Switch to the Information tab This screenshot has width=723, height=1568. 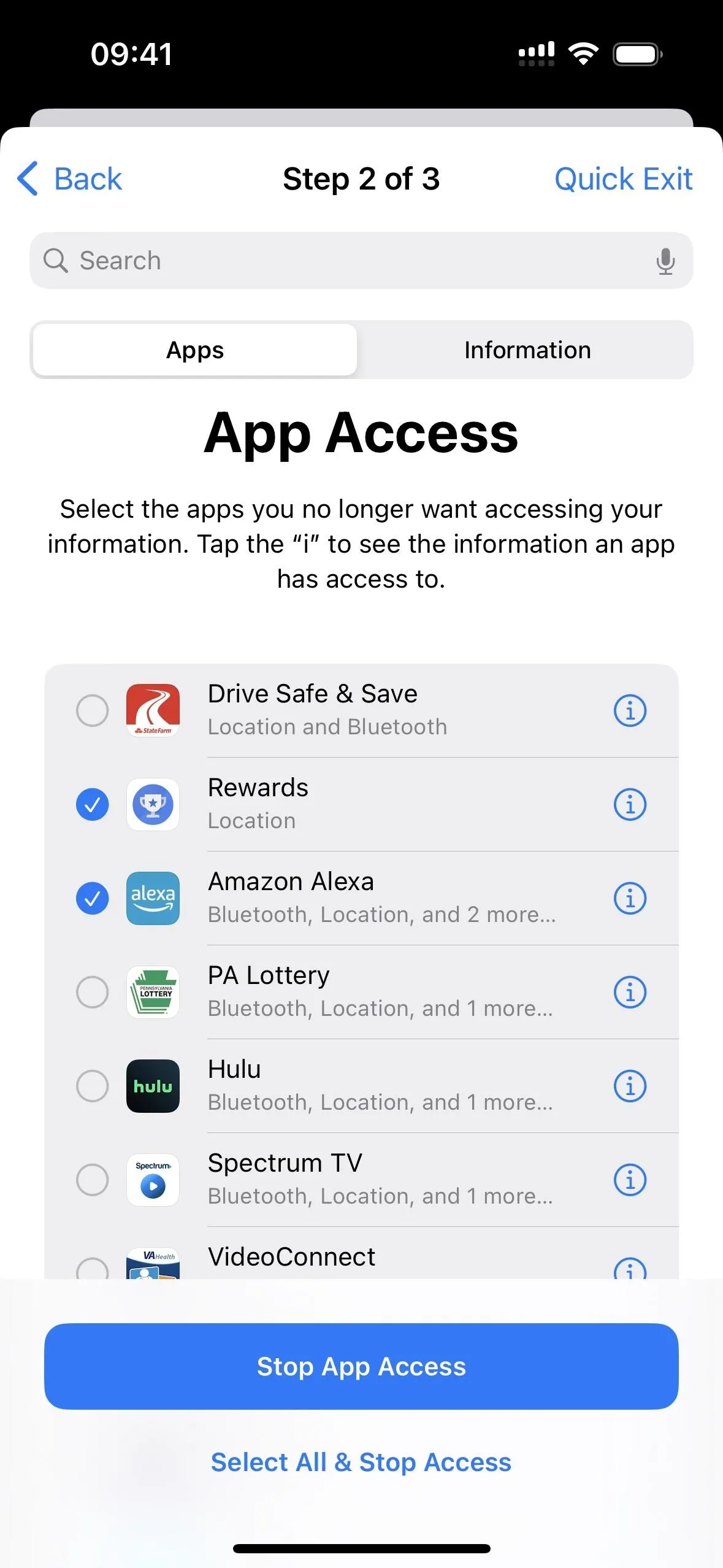527,350
